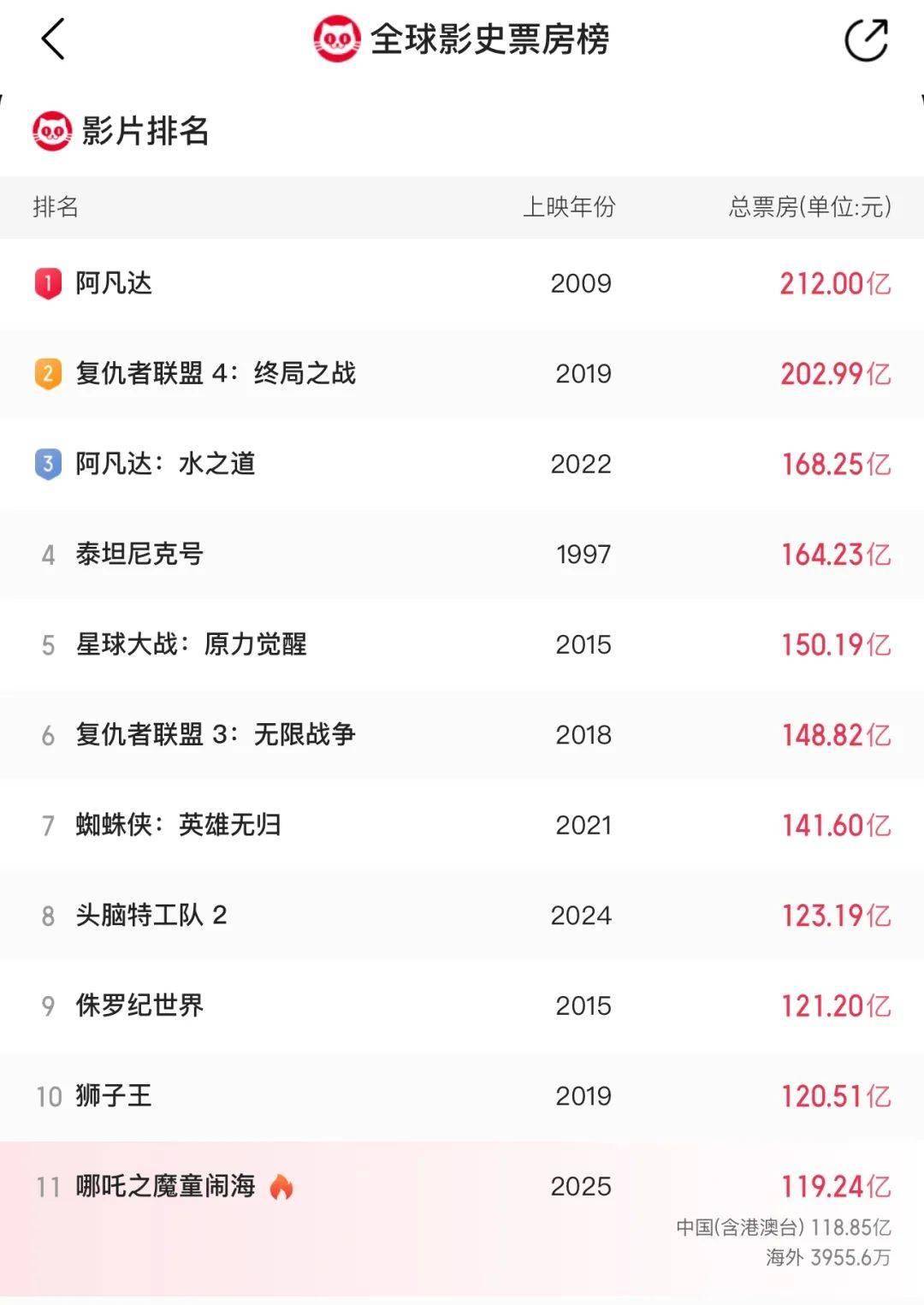Image resolution: width=924 pixels, height=1305 pixels.
Task: View 头脑特工队 2 details
Action: tap(151, 916)
